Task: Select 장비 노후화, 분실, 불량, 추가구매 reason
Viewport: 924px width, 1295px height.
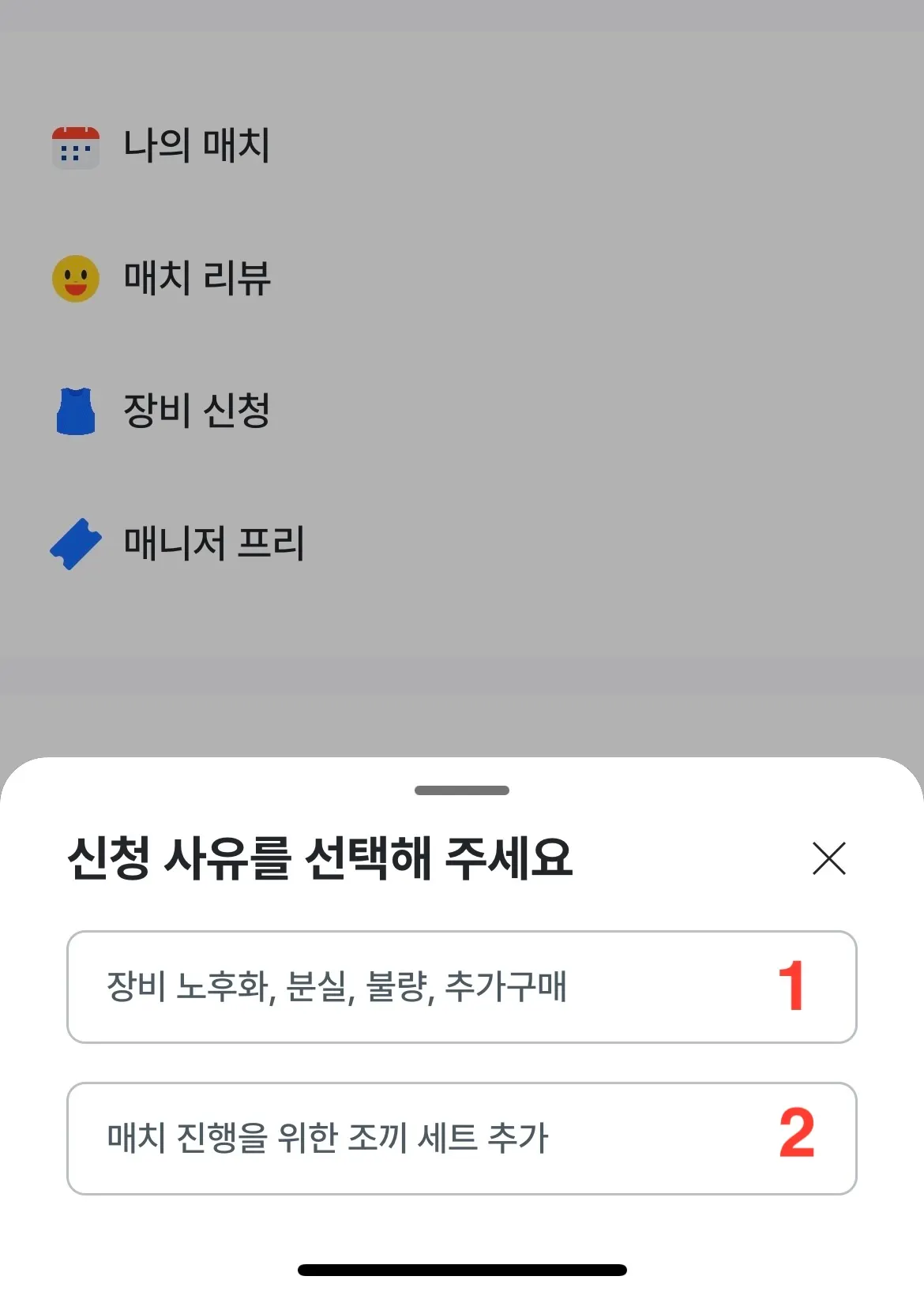Action: click(461, 987)
